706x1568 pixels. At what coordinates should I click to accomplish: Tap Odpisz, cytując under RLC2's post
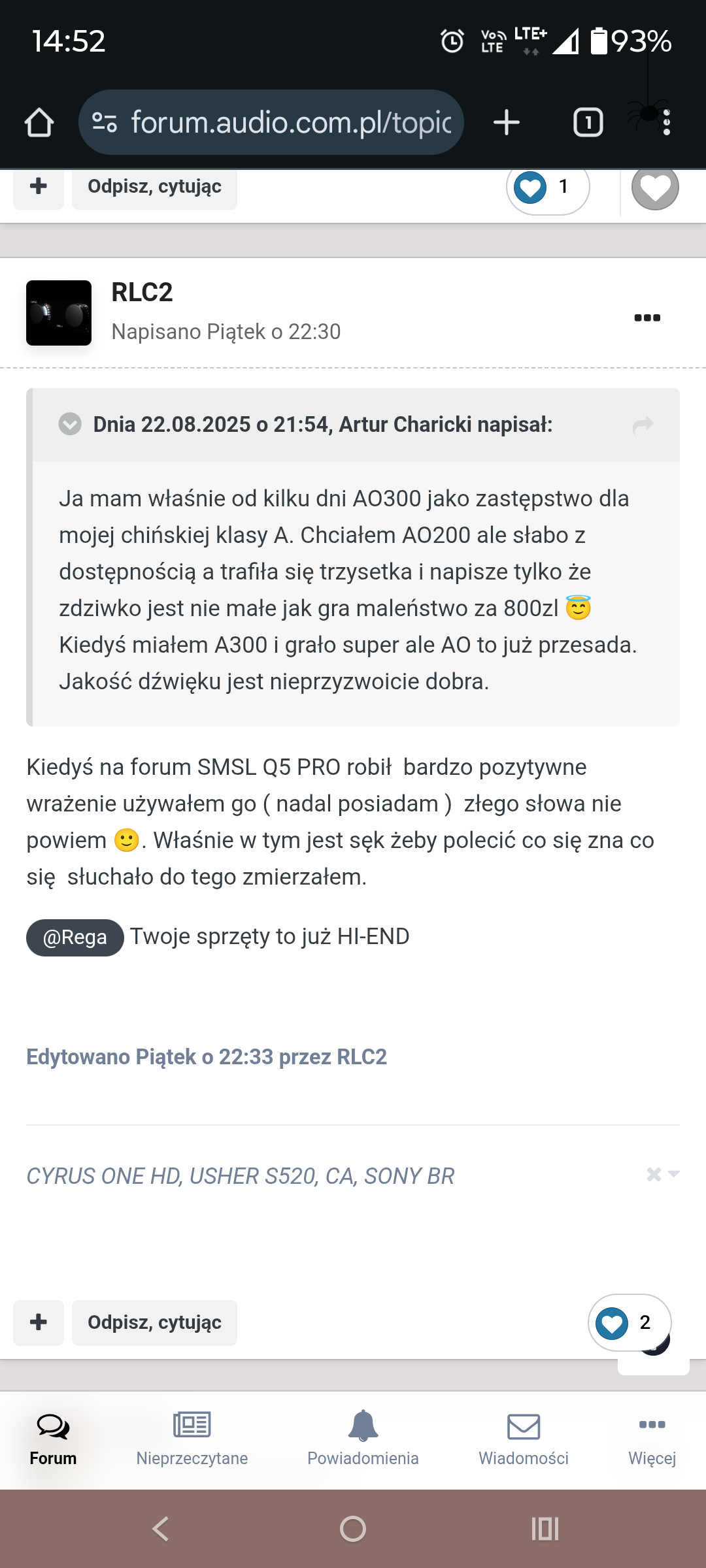coord(154,1323)
